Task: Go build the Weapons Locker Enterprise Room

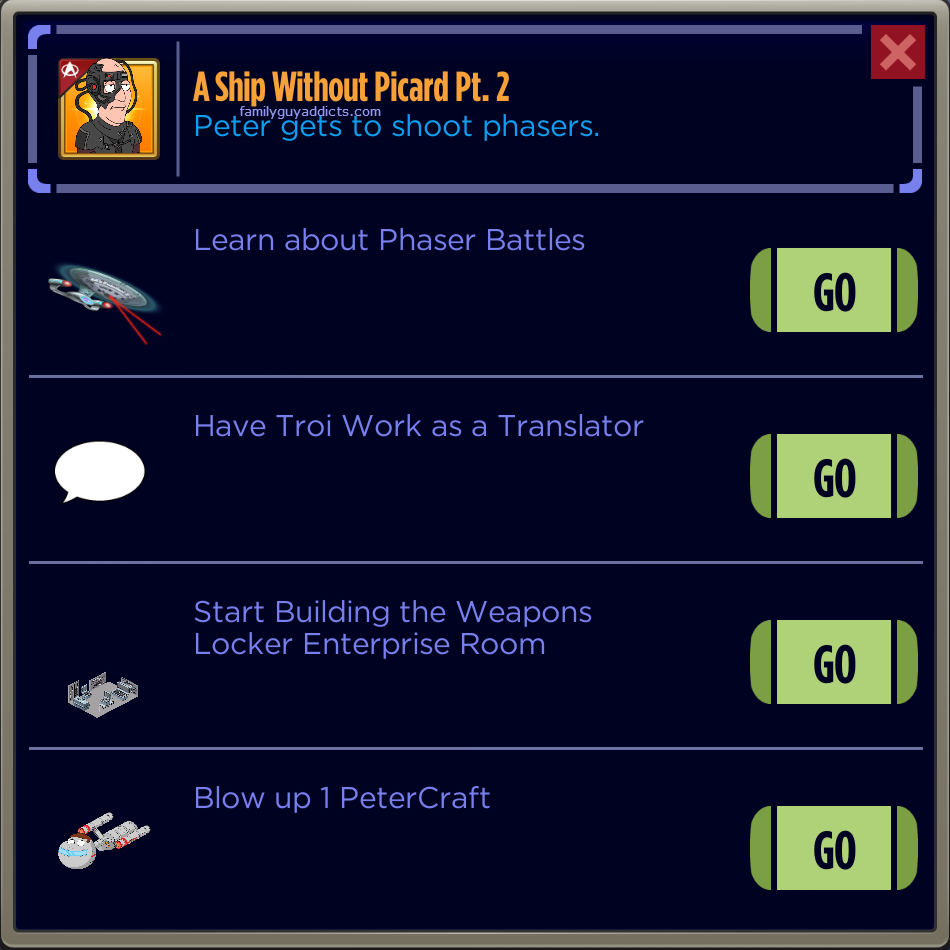Action: pos(834,662)
